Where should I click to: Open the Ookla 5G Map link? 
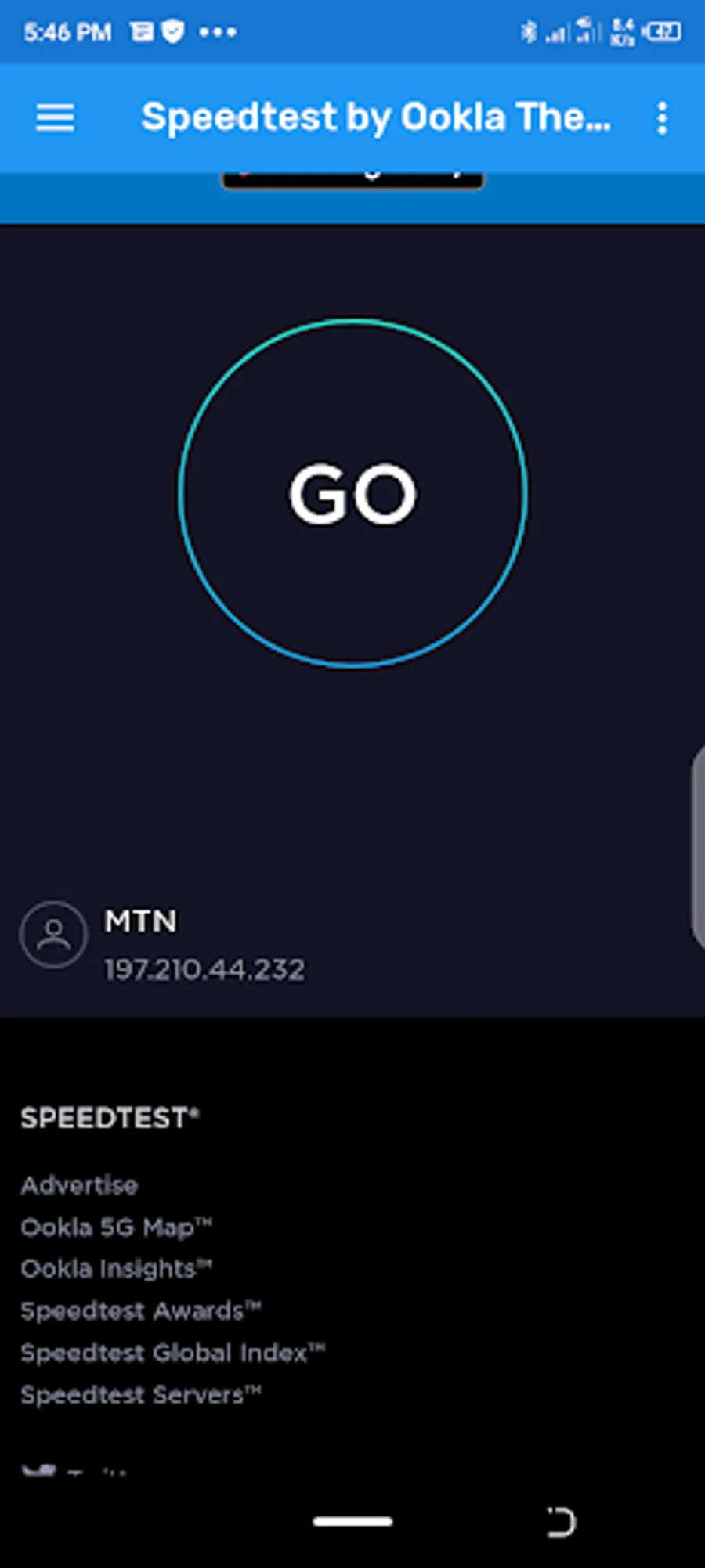click(116, 1227)
